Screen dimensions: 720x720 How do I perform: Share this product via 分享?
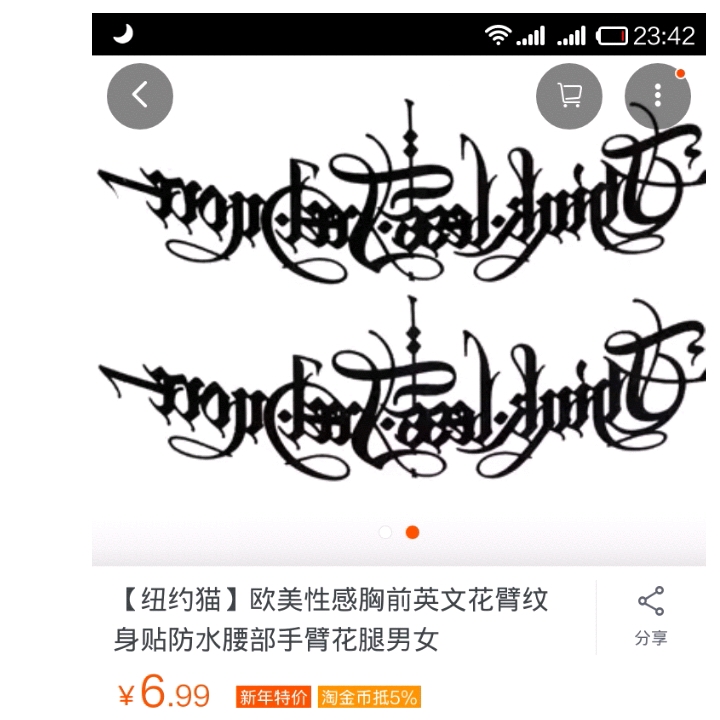(x=650, y=617)
